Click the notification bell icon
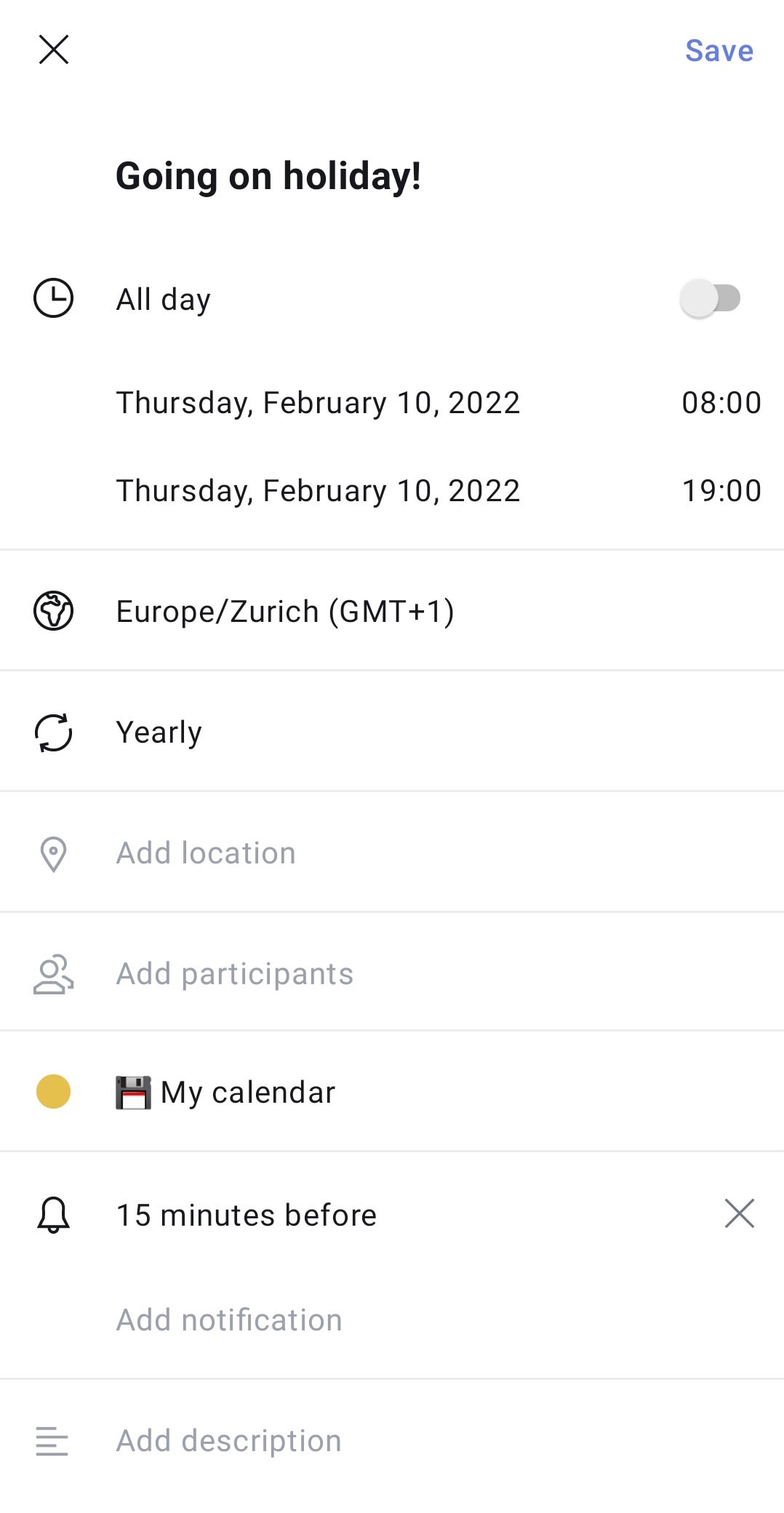 [x=53, y=1213]
